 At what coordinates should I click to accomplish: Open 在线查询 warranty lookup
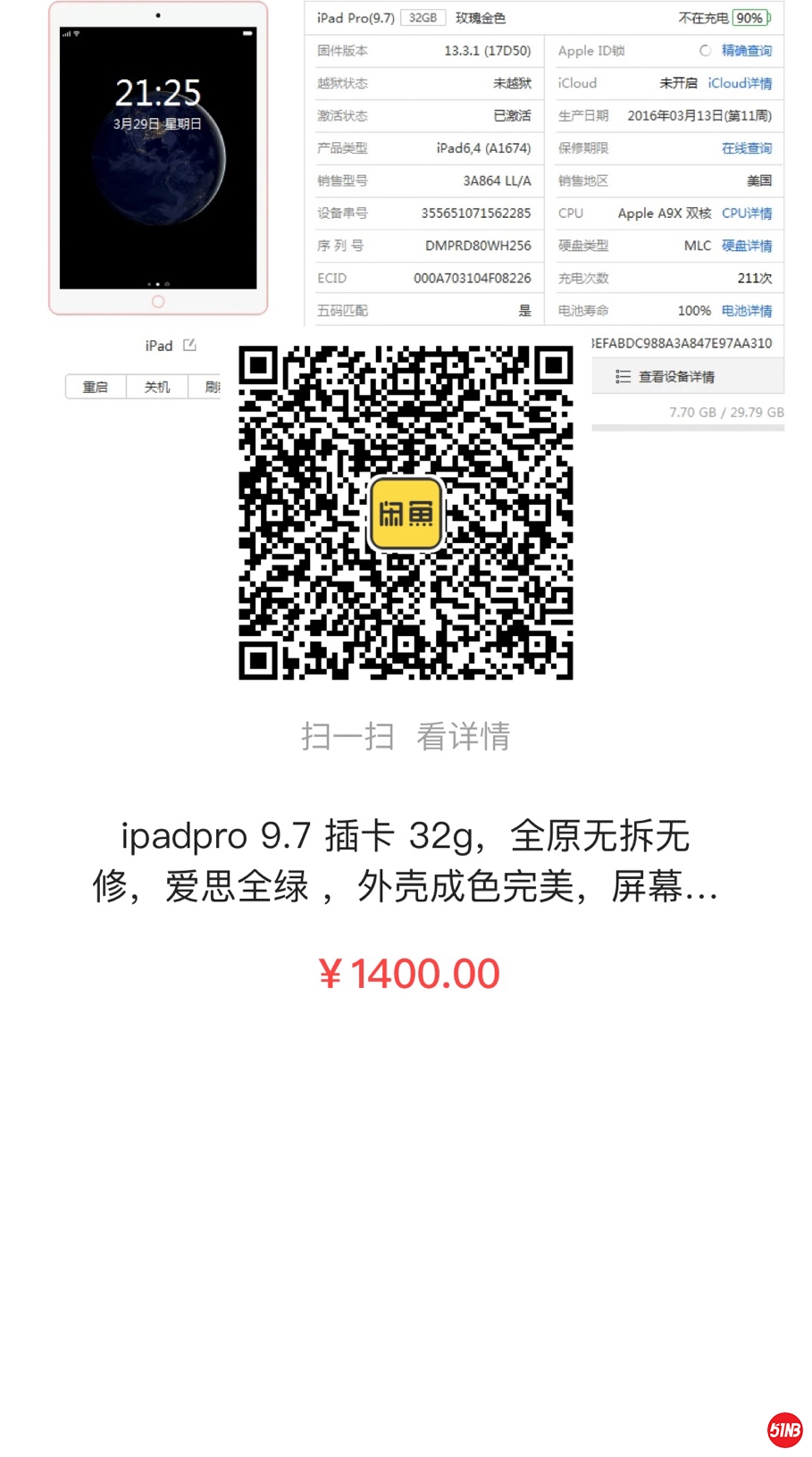[747, 147]
